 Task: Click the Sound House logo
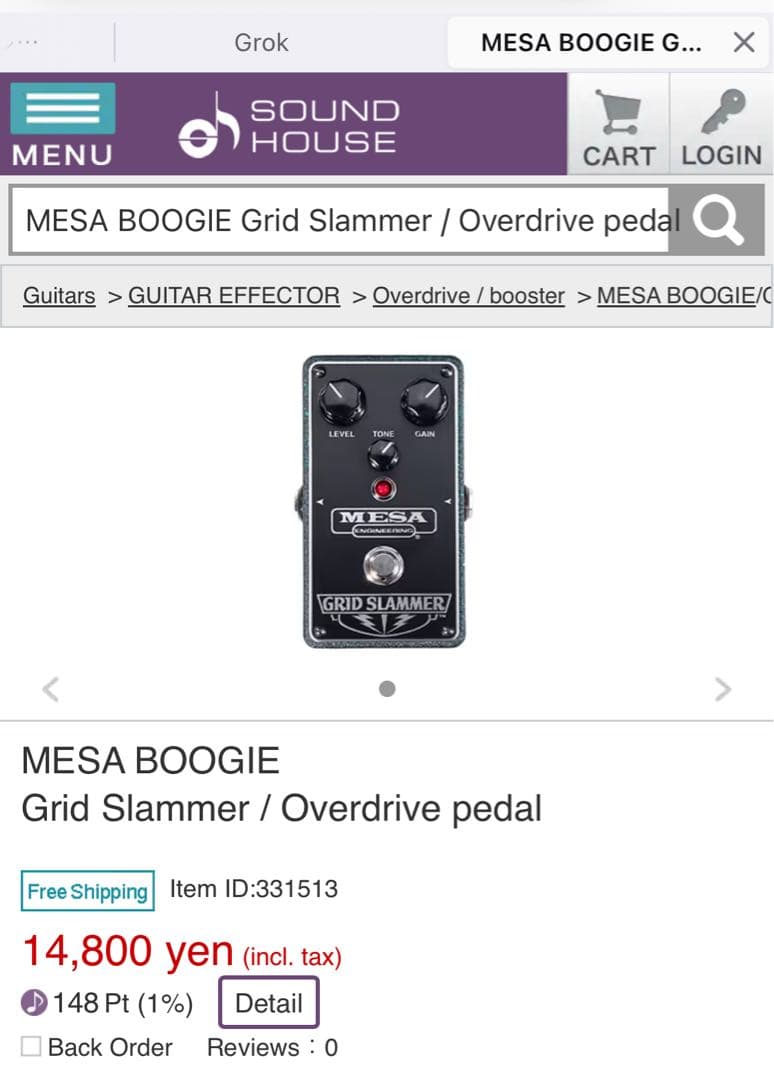click(290, 122)
